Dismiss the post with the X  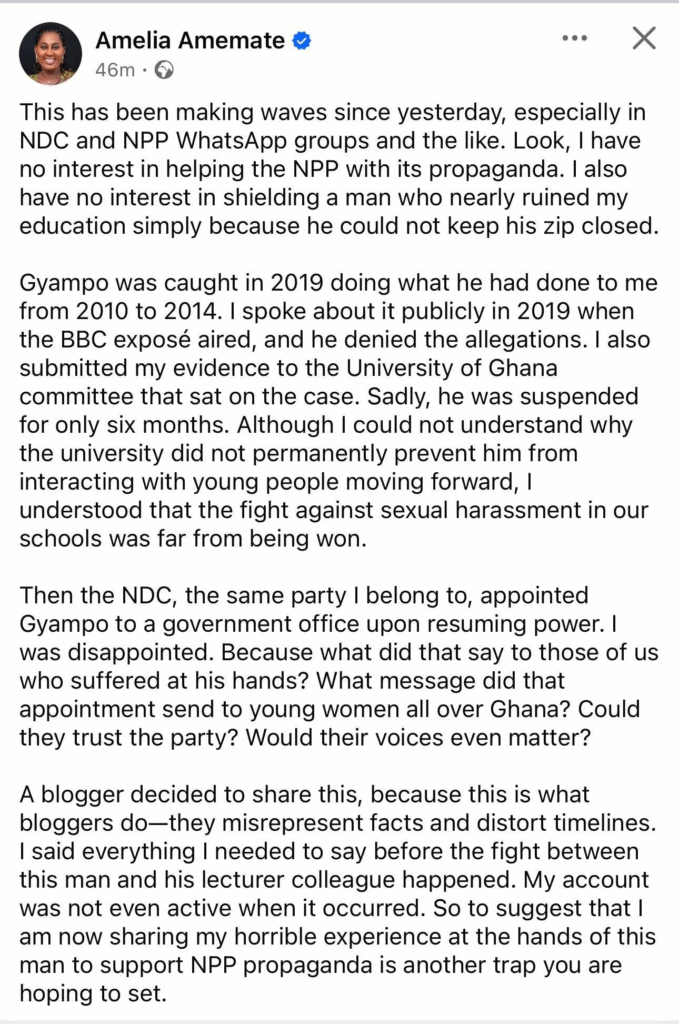point(645,39)
